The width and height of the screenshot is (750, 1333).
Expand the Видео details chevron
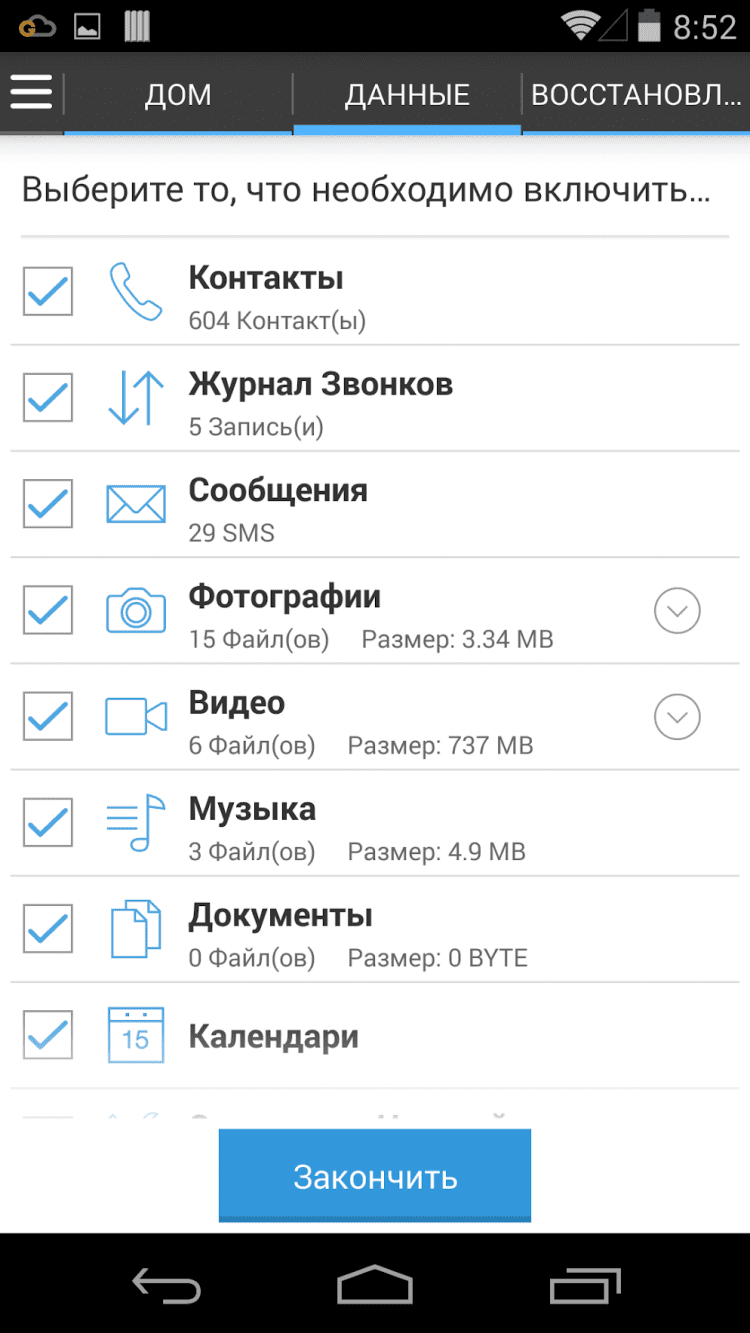coord(677,717)
